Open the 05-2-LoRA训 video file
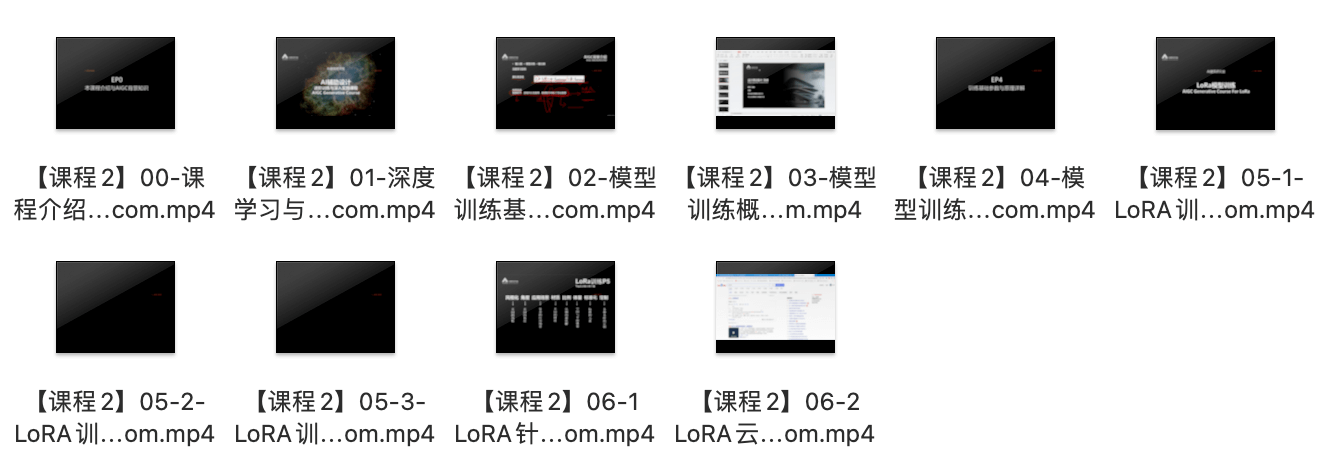Viewport: 1322px width, 450px height. (115, 307)
